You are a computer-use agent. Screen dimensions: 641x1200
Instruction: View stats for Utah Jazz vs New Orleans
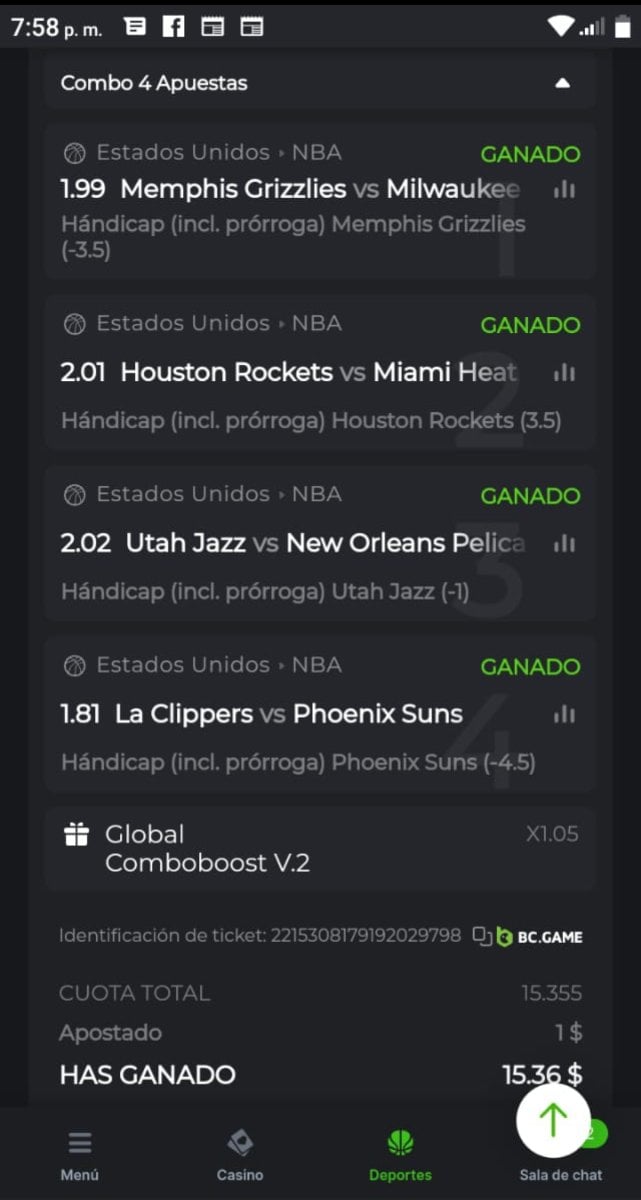coord(564,543)
